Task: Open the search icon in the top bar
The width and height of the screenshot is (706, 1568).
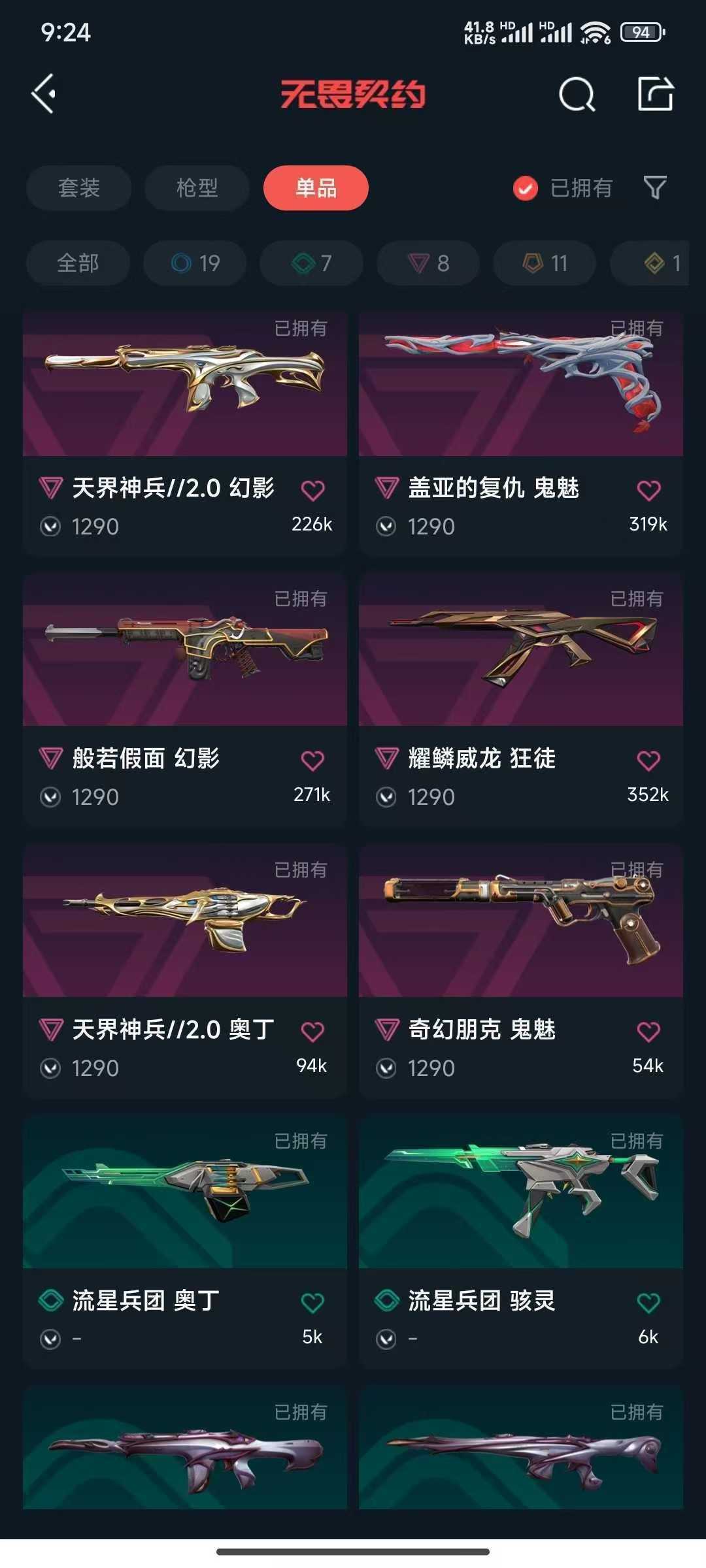Action: [576, 96]
